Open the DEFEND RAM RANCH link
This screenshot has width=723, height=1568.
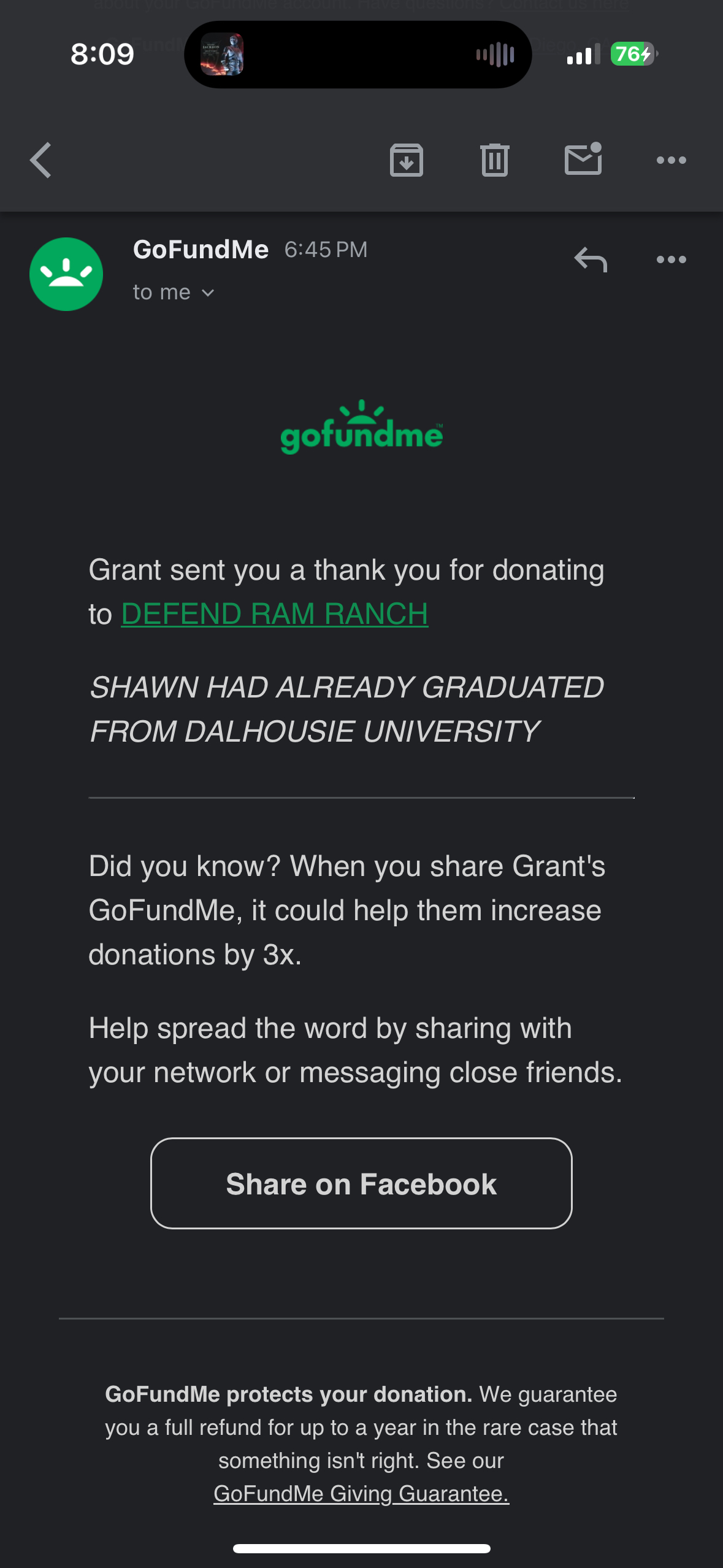tap(275, 614)
